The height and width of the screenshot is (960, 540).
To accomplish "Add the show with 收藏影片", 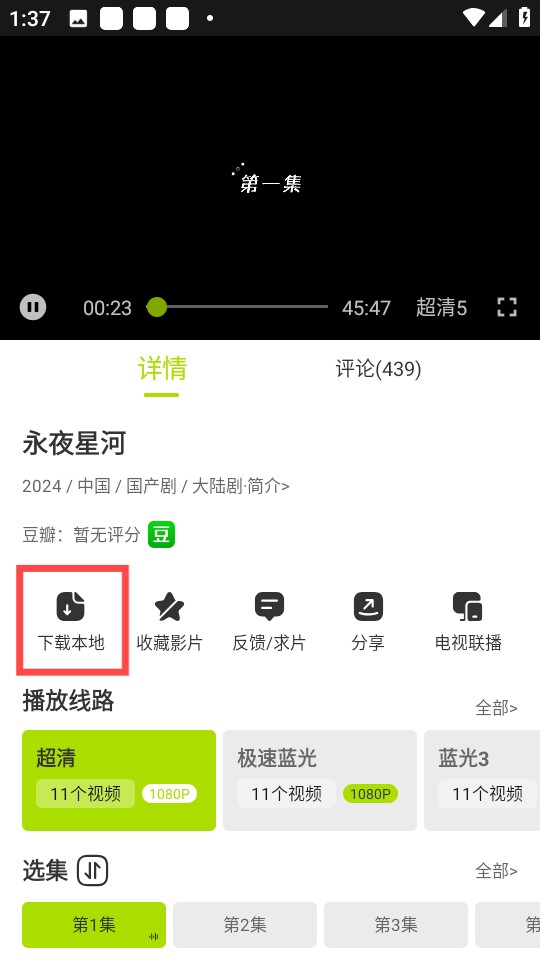I will [x=170, y=621].
